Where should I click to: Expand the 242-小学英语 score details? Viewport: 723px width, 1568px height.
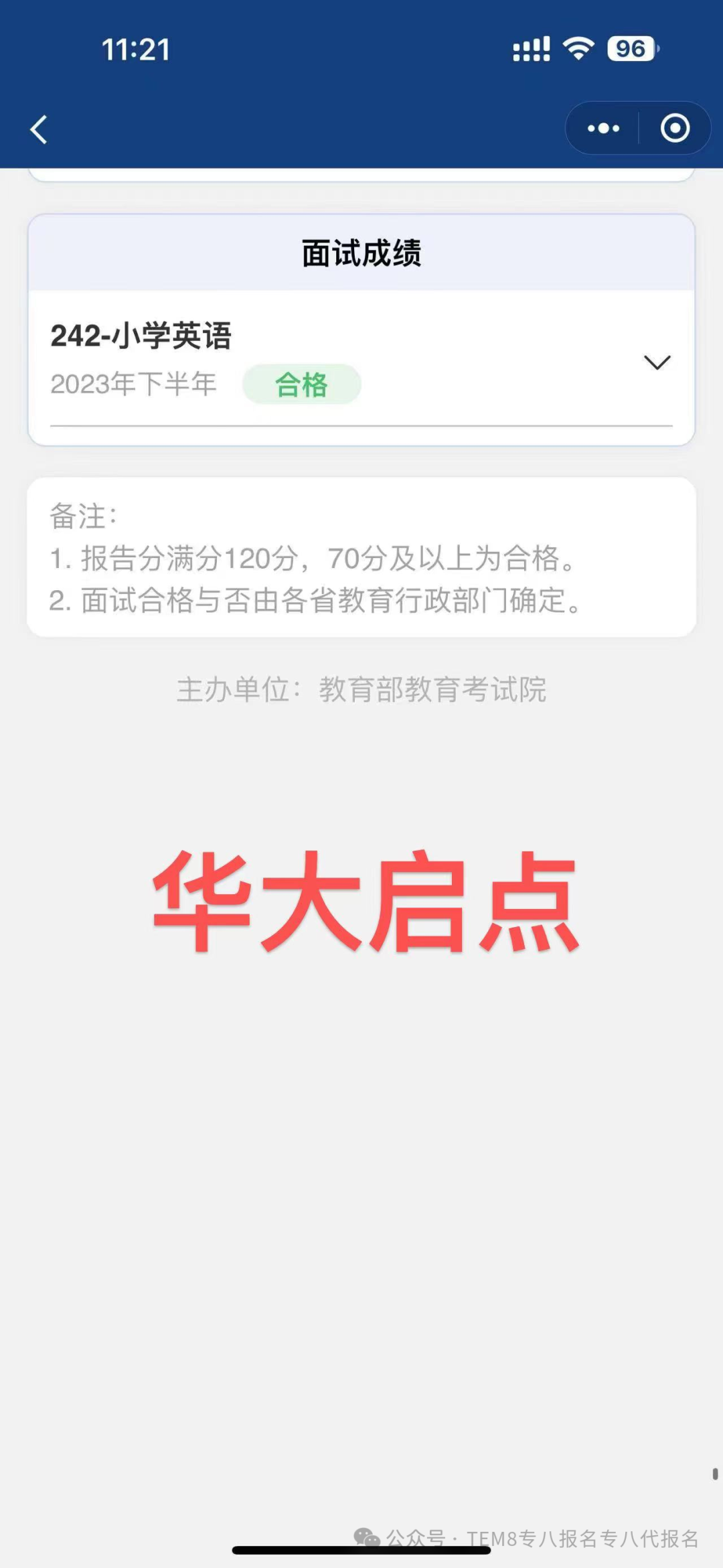pyautogui.click(x=657, y=362)
